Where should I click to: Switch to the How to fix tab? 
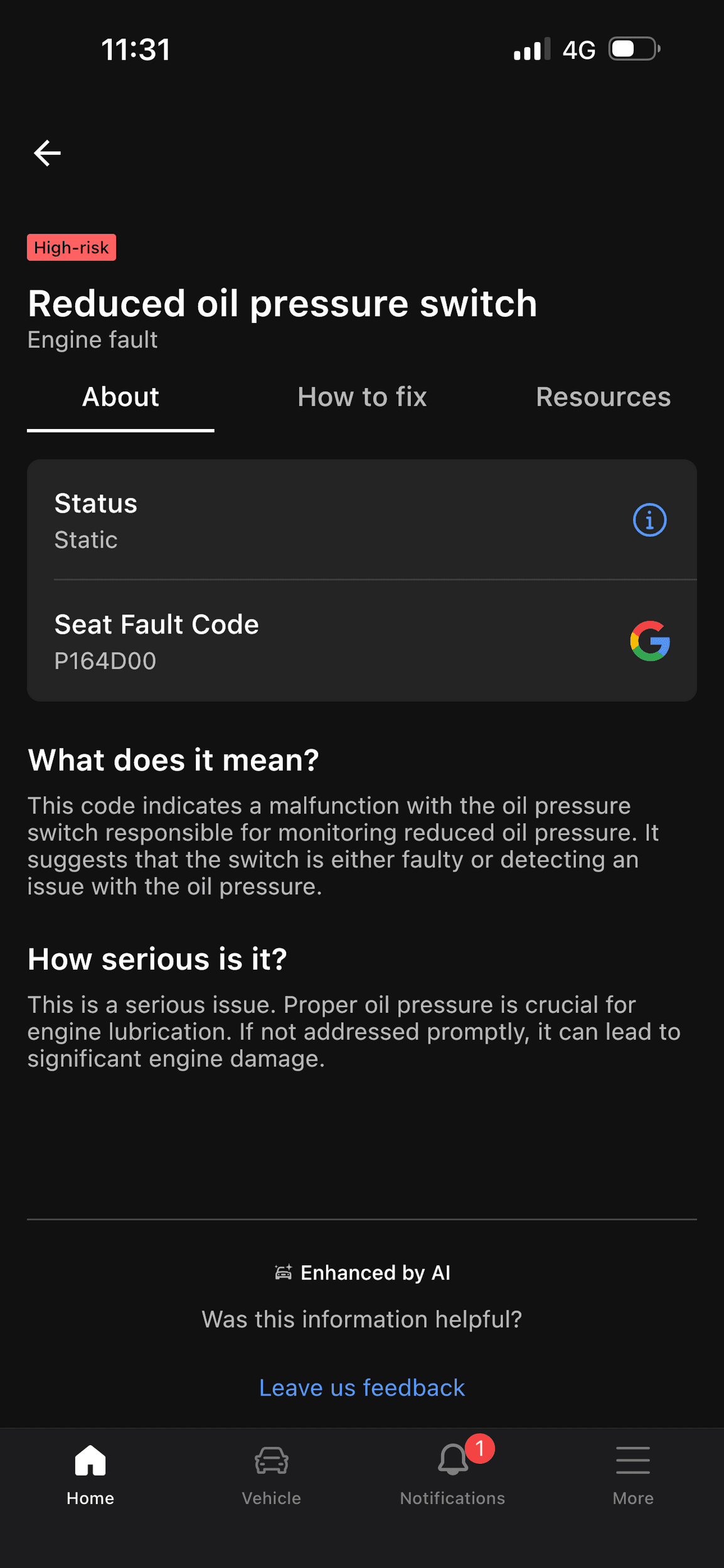[x=362, y=397]
